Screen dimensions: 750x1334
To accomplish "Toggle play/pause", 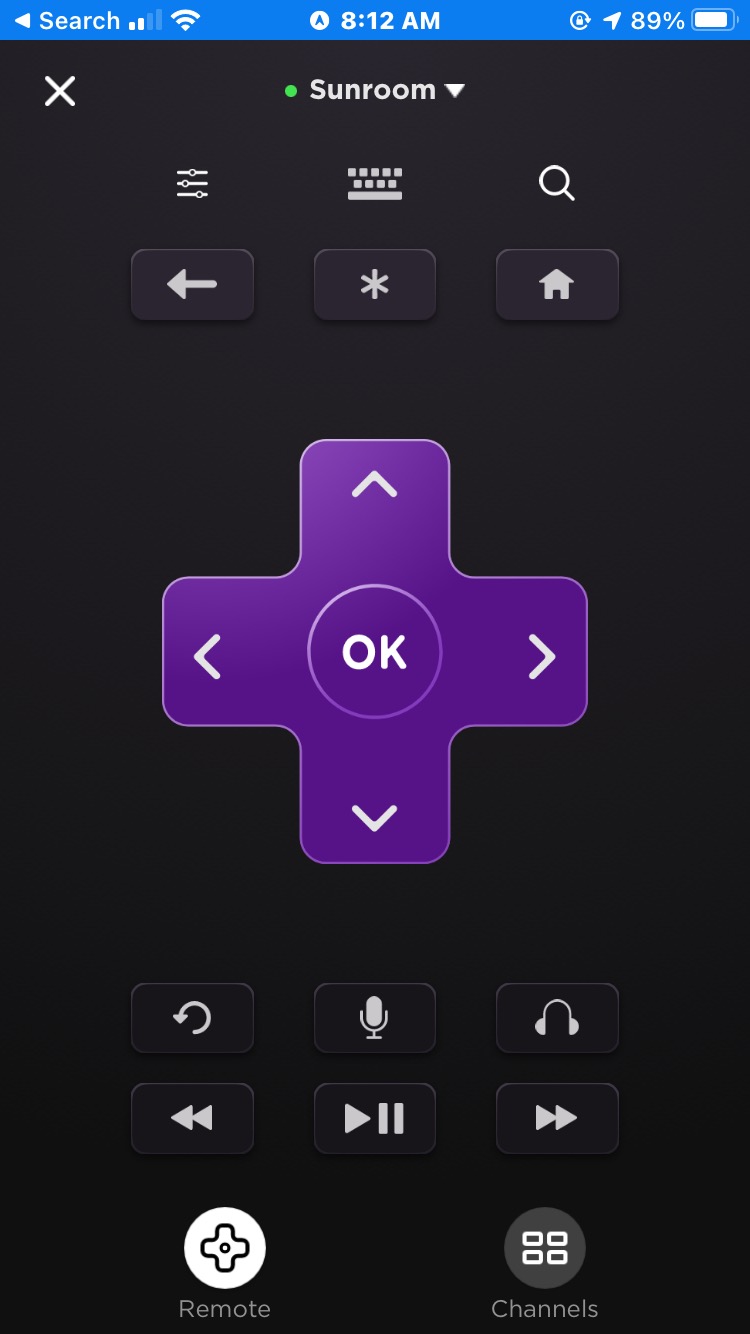I will coord(375,1118).
